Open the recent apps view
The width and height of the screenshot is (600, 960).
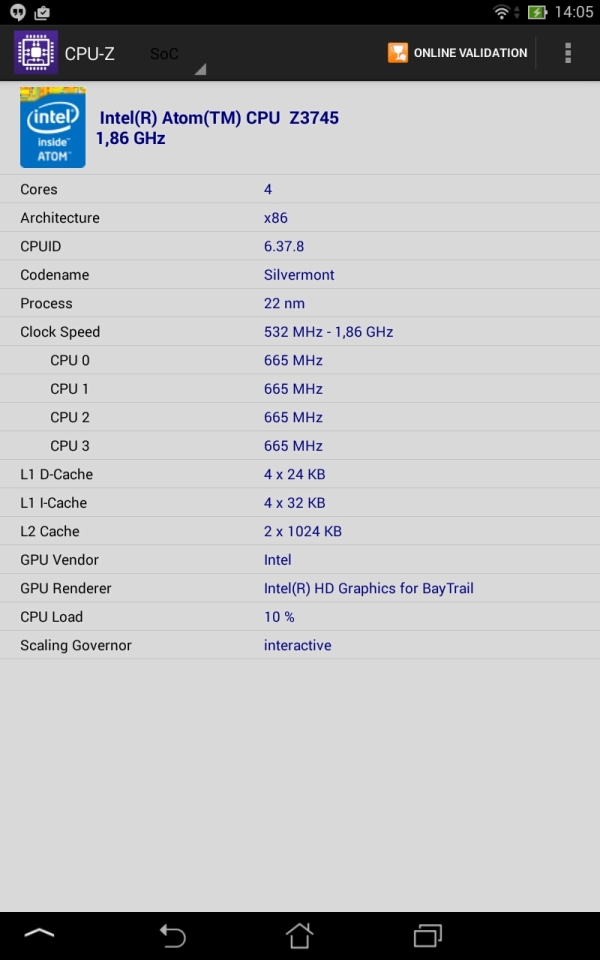tap(427, 935)
